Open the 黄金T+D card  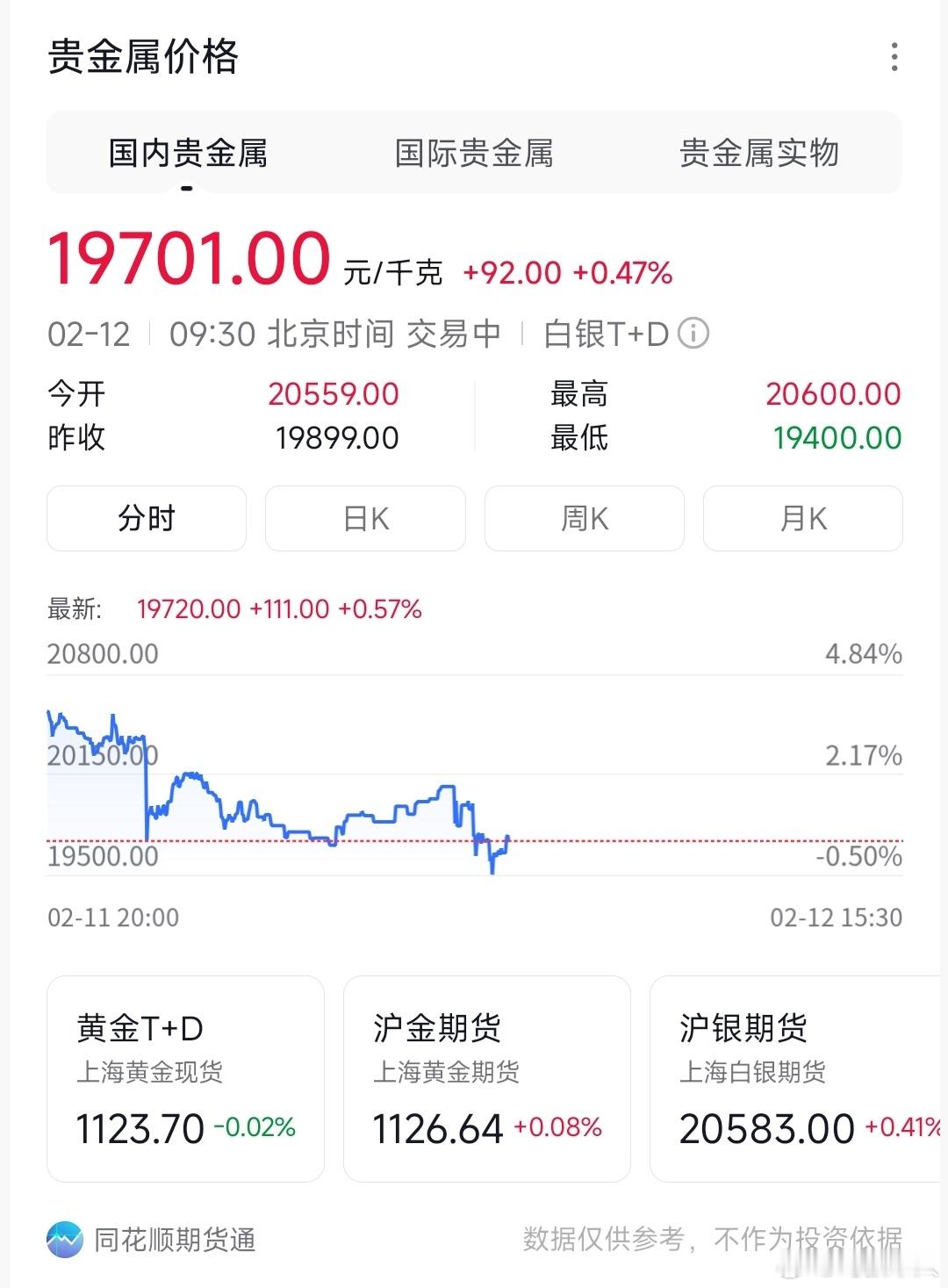tap(185, 1079)
